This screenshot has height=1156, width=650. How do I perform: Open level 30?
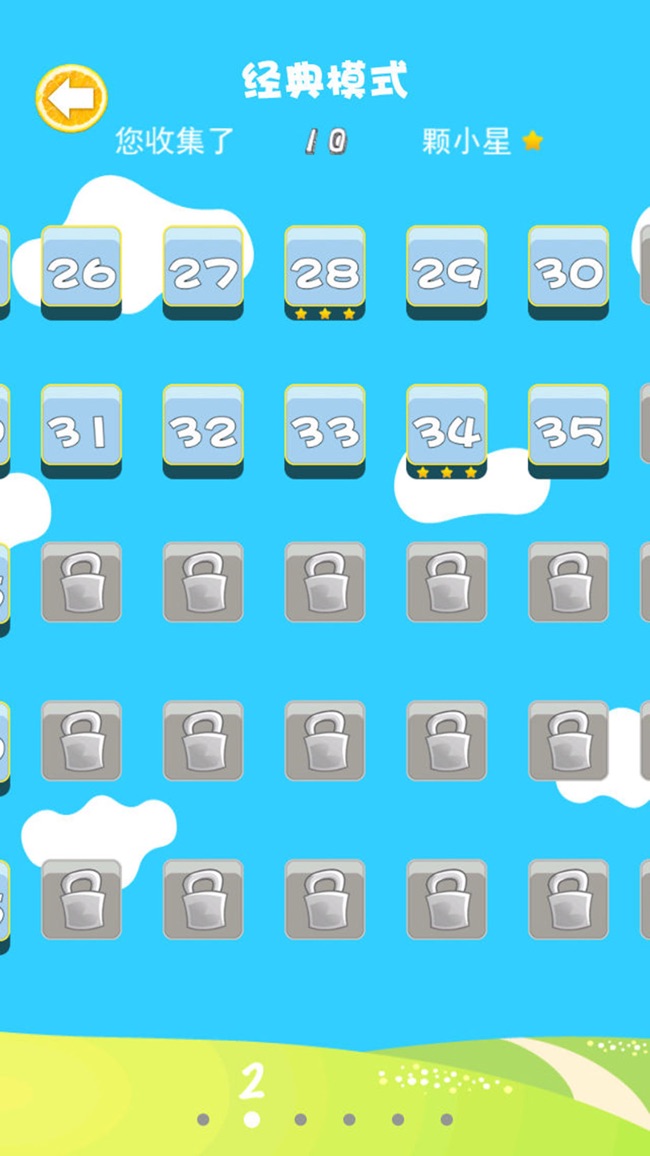(x=568, y=270)
